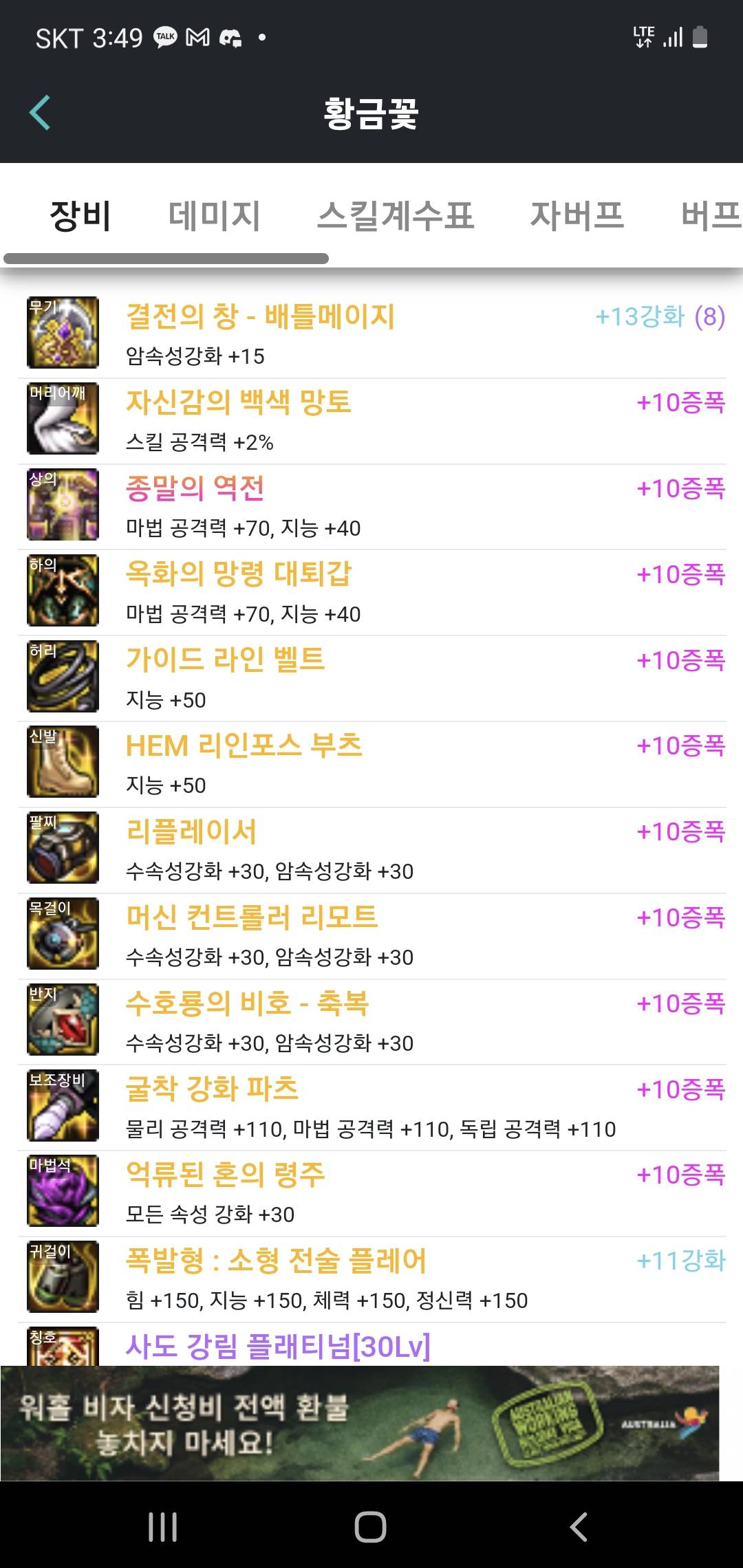Image resolution: width=743 pixels, height=1568 pixels.
Task: Go to the home screen
Action: click(x=370, y=1527)
